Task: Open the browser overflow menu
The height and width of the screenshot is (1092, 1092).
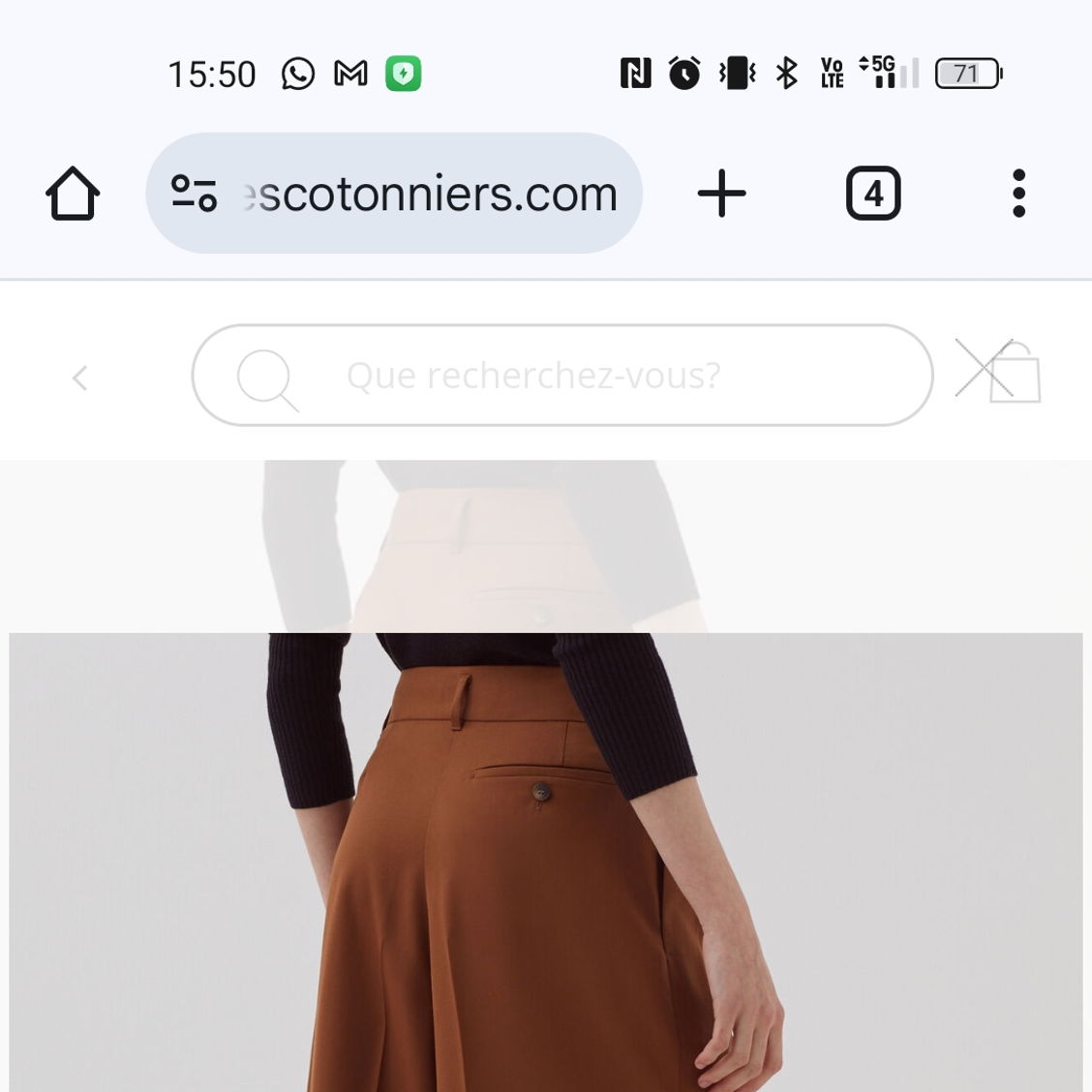Action: (1018, 194)
